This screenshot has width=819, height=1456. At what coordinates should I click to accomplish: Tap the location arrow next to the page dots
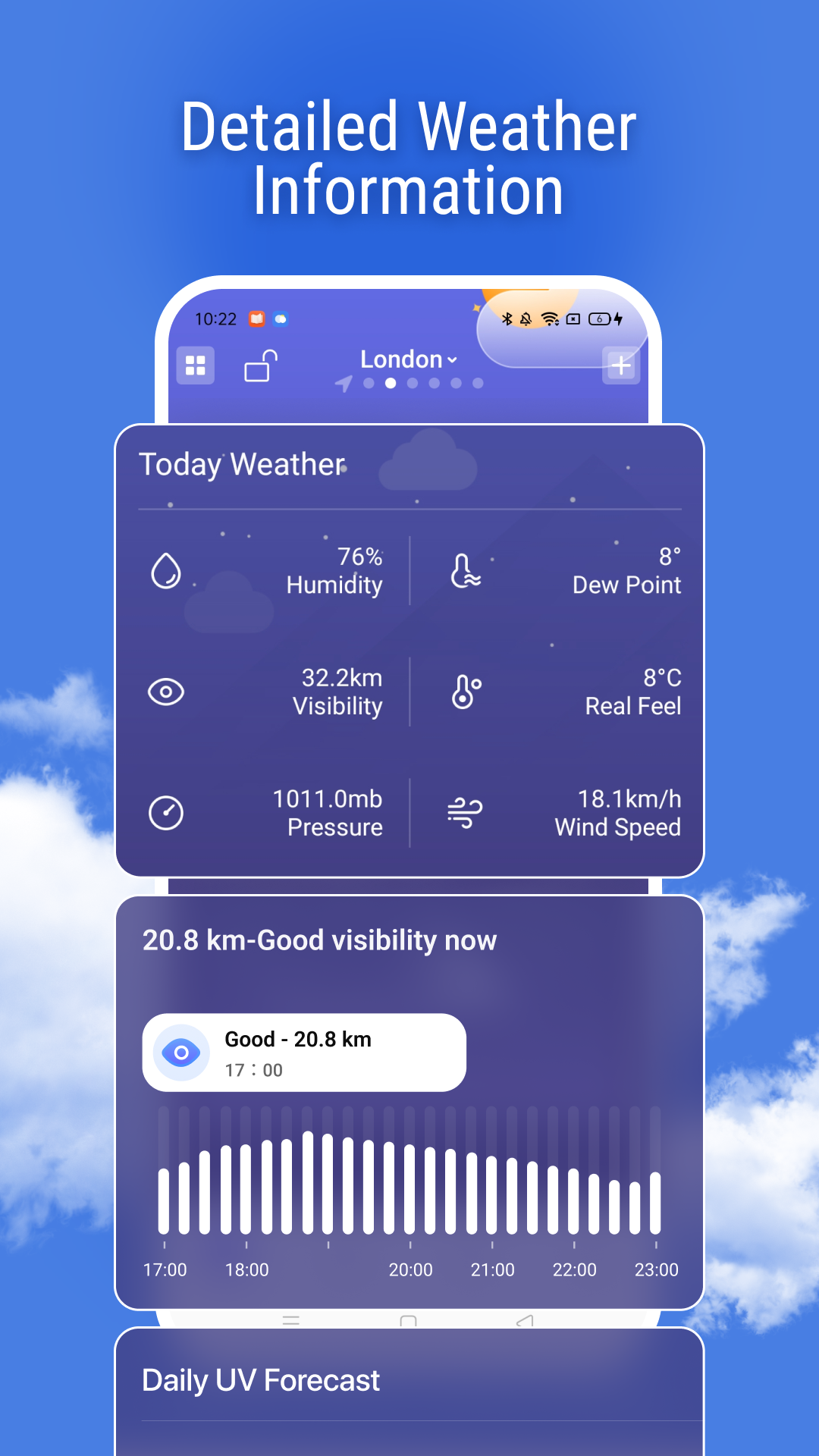point(344,384)
